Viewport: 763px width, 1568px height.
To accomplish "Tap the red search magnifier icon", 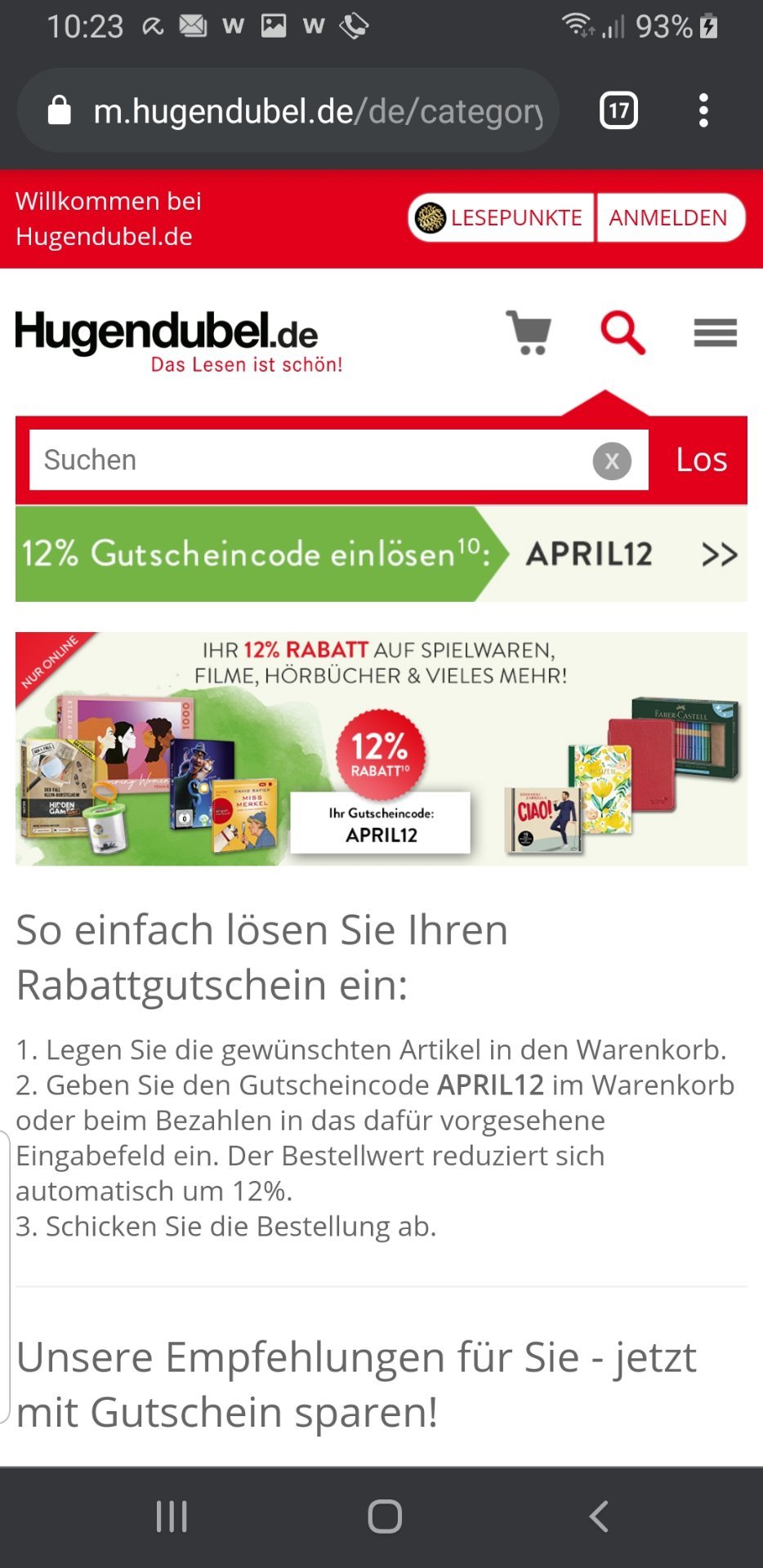I will pyautogui.click(x=622, y=332).
